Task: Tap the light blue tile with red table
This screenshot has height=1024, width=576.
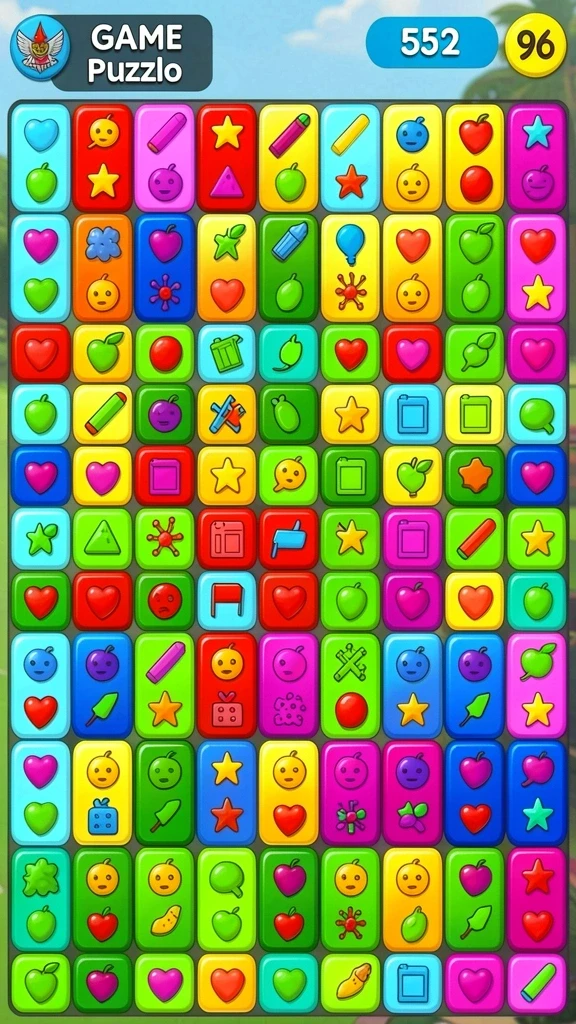Action: coord(227,600)
